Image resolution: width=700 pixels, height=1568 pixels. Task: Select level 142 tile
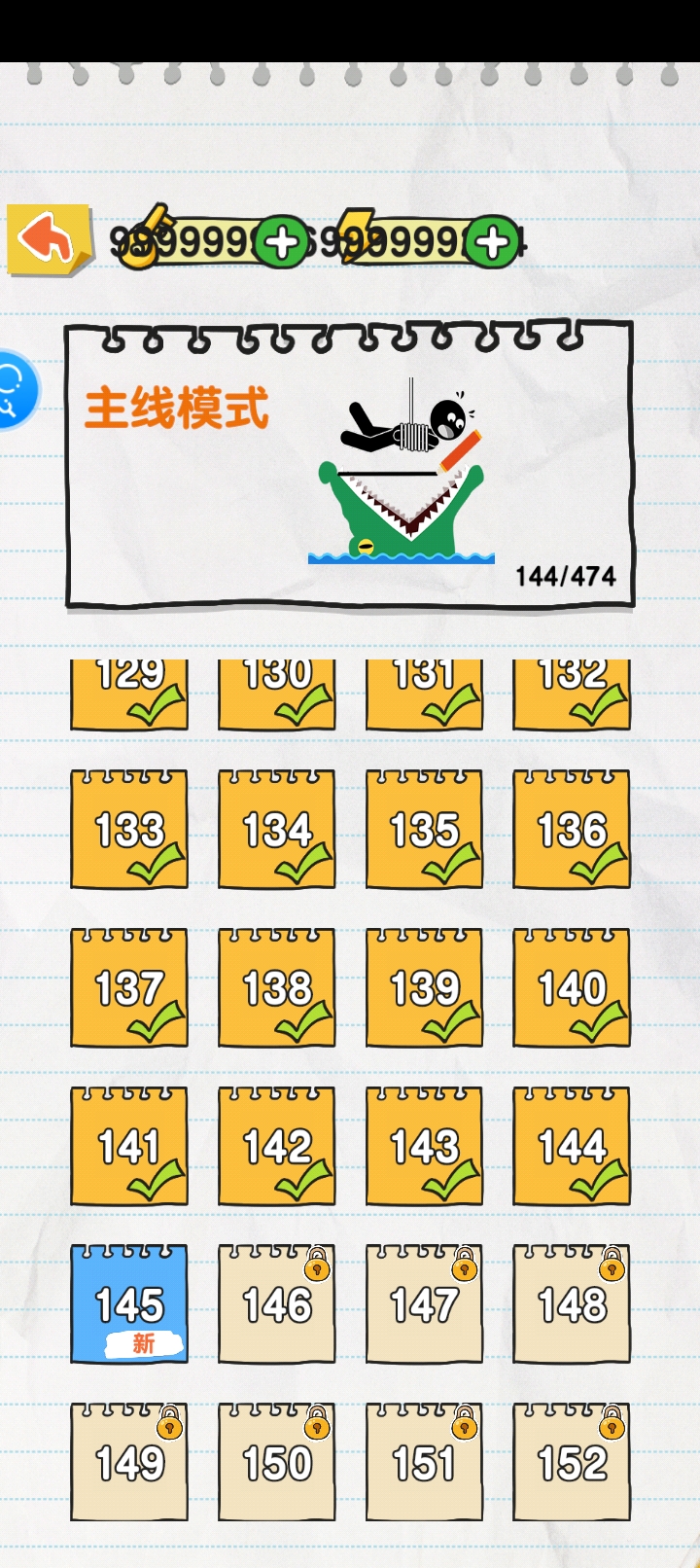pos(277,1147)
